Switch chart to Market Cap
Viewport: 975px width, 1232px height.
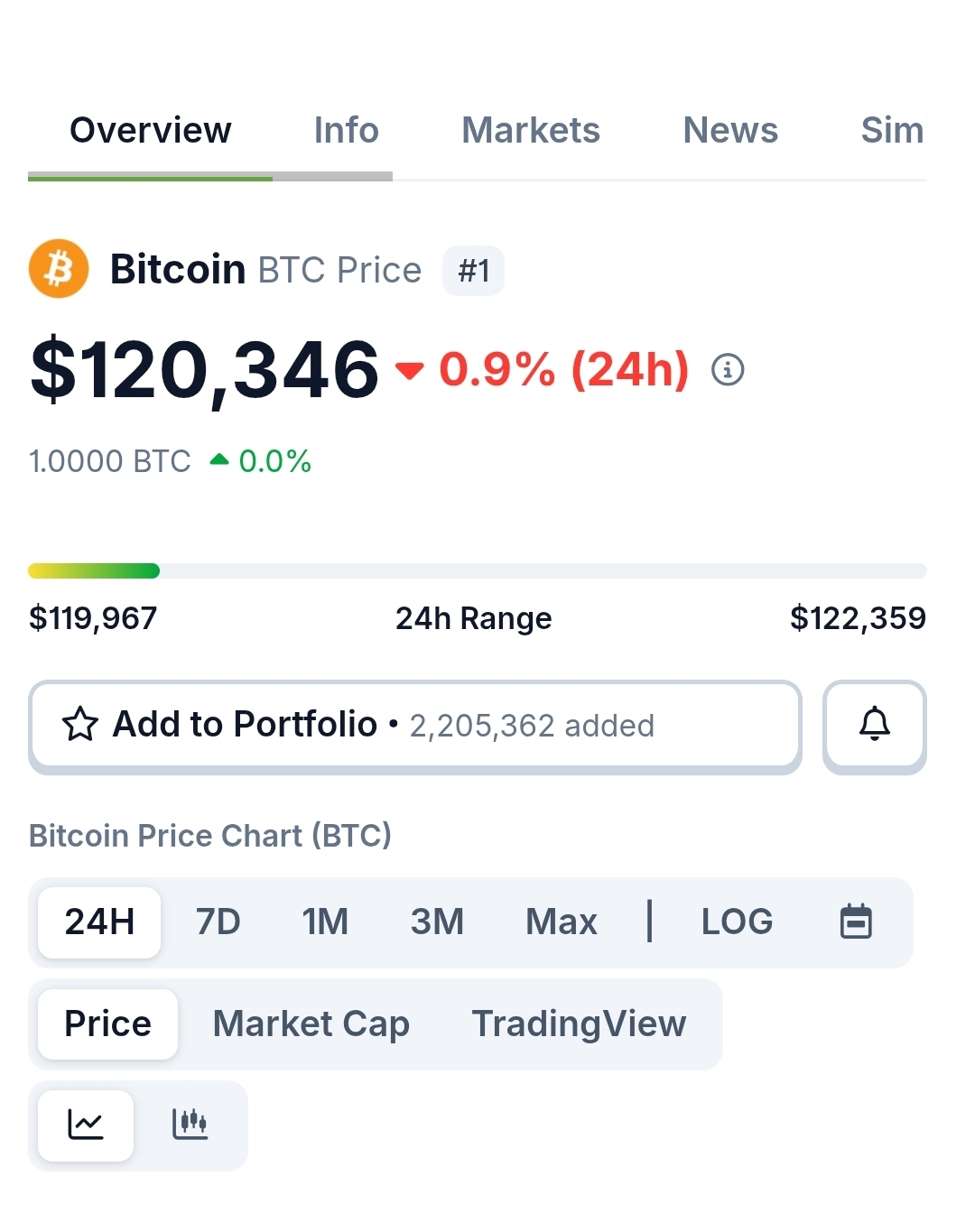[x=311, y=1024]
